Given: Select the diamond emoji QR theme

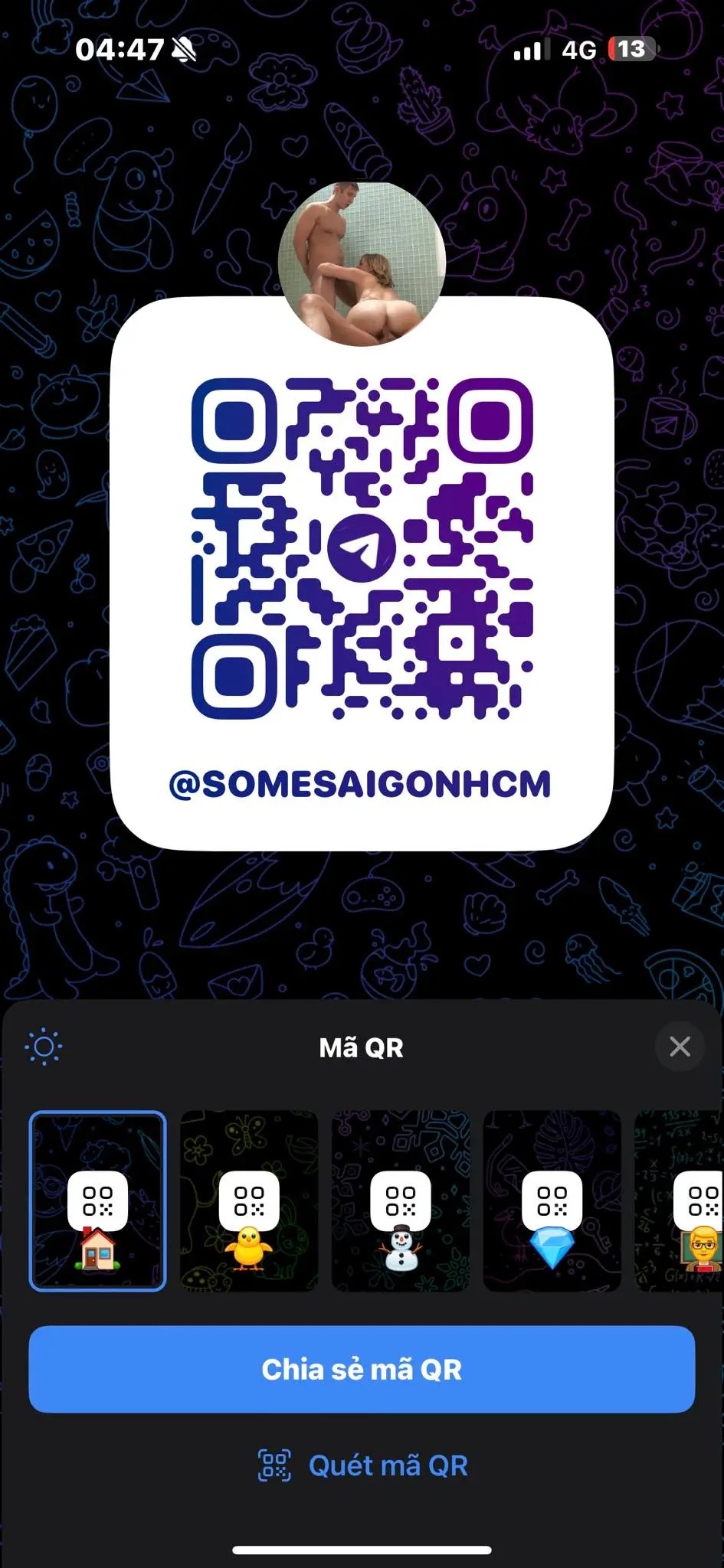Looking at the screenshot, I should click(552, 1200).
